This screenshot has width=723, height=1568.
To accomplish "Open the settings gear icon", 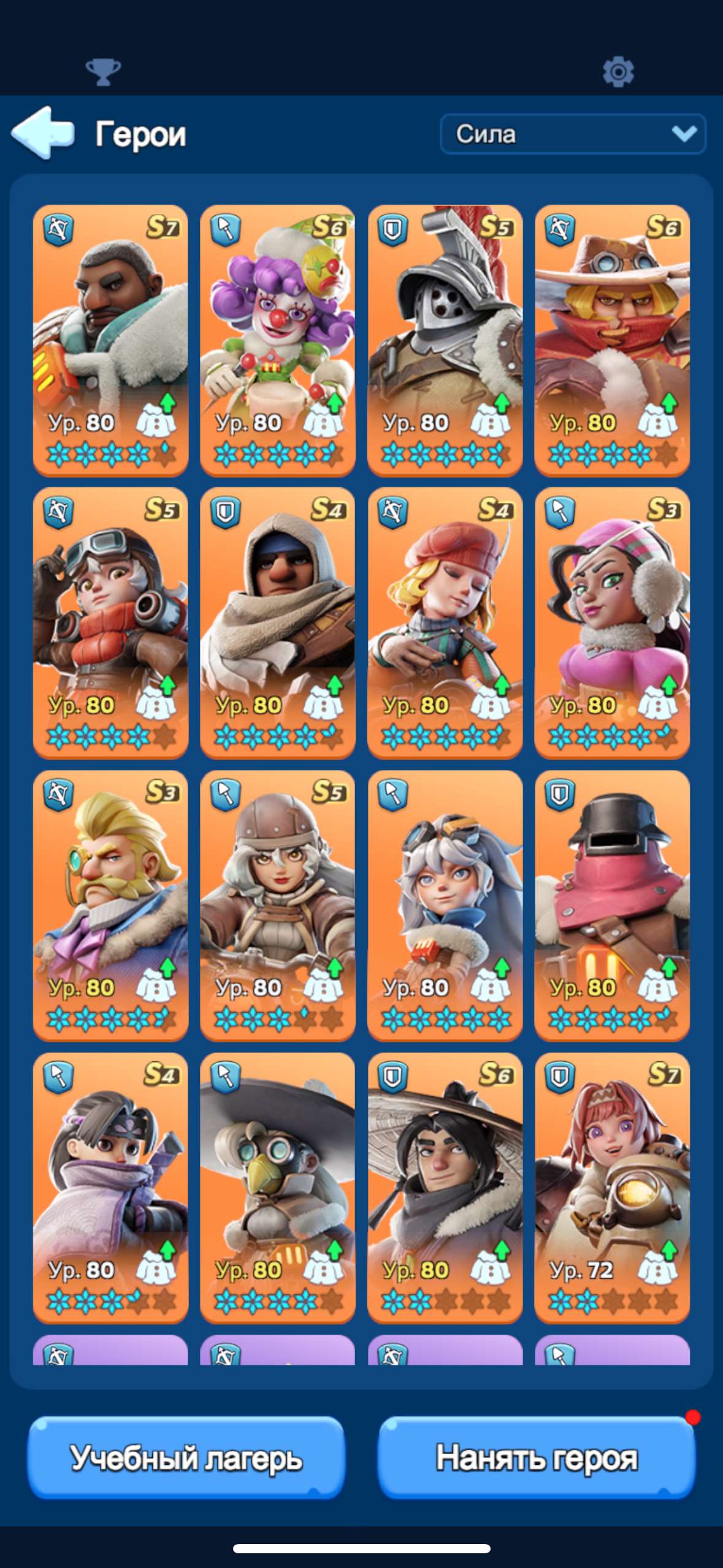I will tap(618, 72).
